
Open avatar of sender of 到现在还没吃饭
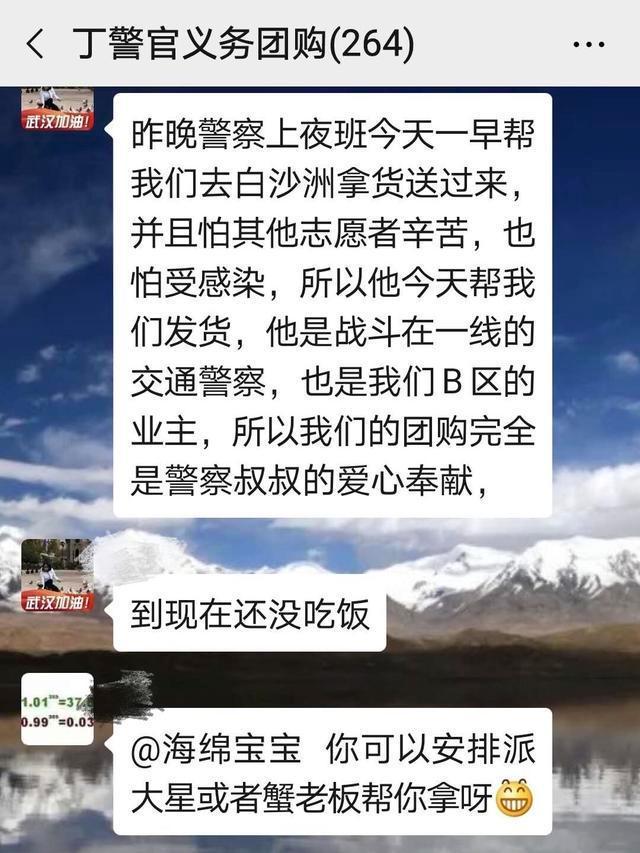(57, 576)
